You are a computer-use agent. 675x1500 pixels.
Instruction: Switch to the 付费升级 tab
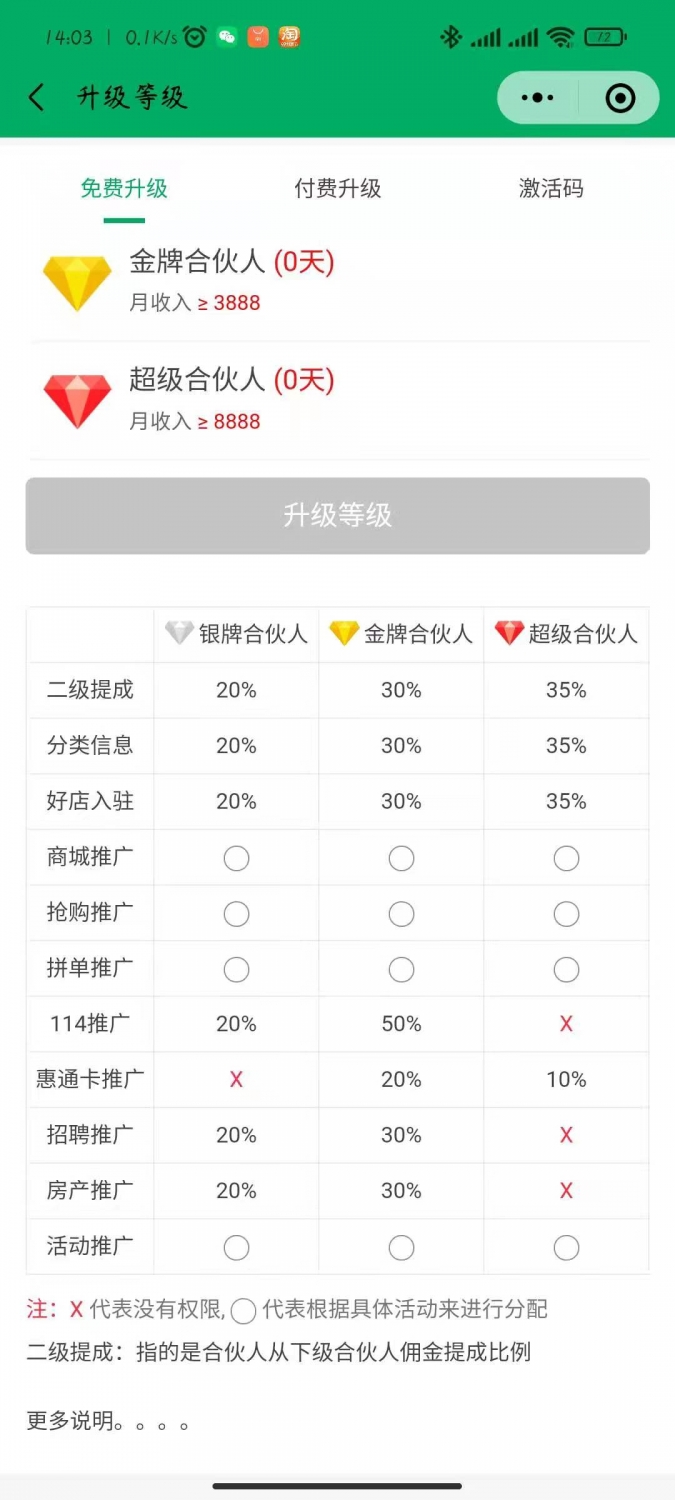[x=338, y=189]
